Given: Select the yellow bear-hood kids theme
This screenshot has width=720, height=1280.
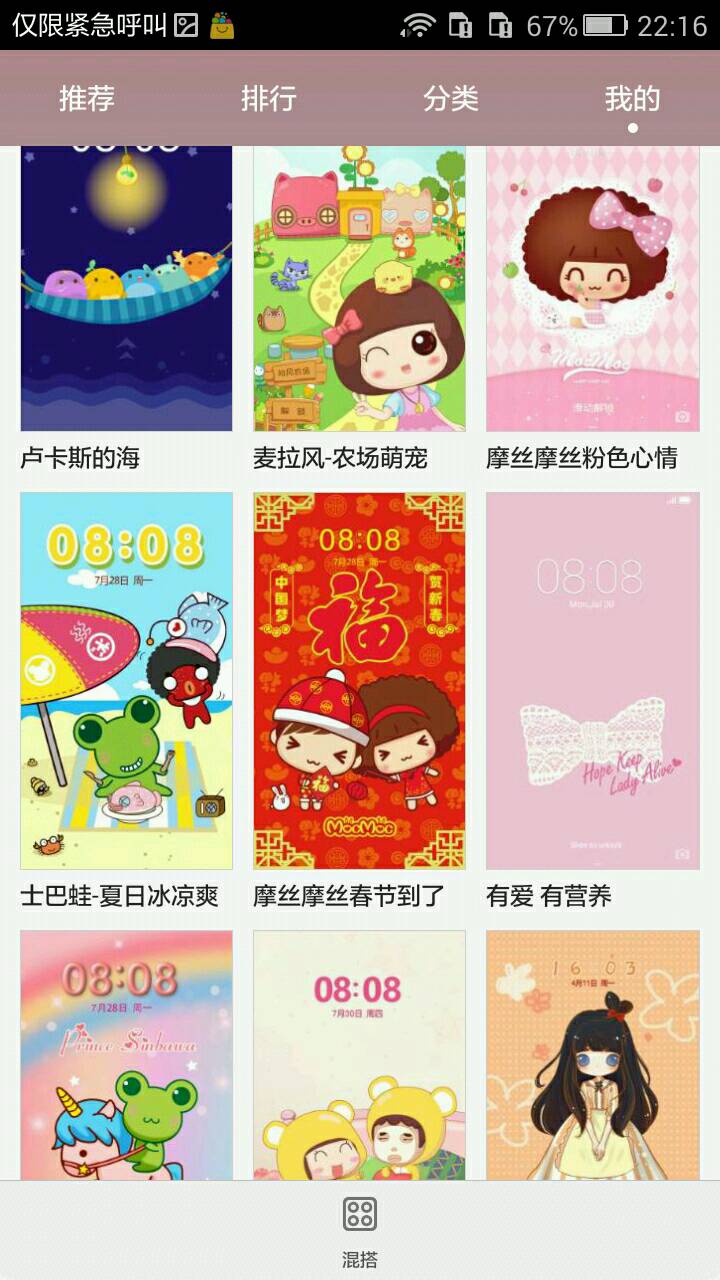Looking at the screenshot, I should point(359,1055).
